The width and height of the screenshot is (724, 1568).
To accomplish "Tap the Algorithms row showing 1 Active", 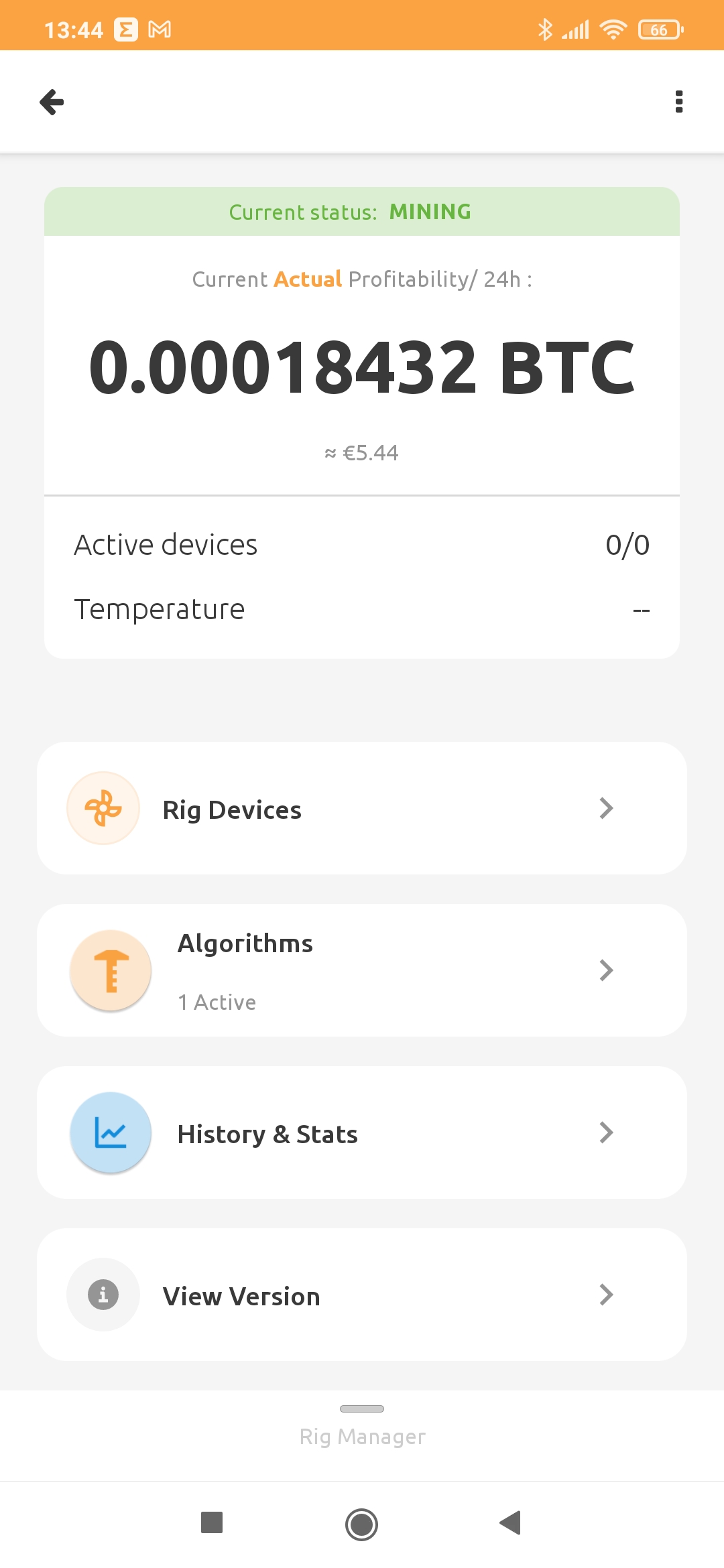I will tap(362, 970).
